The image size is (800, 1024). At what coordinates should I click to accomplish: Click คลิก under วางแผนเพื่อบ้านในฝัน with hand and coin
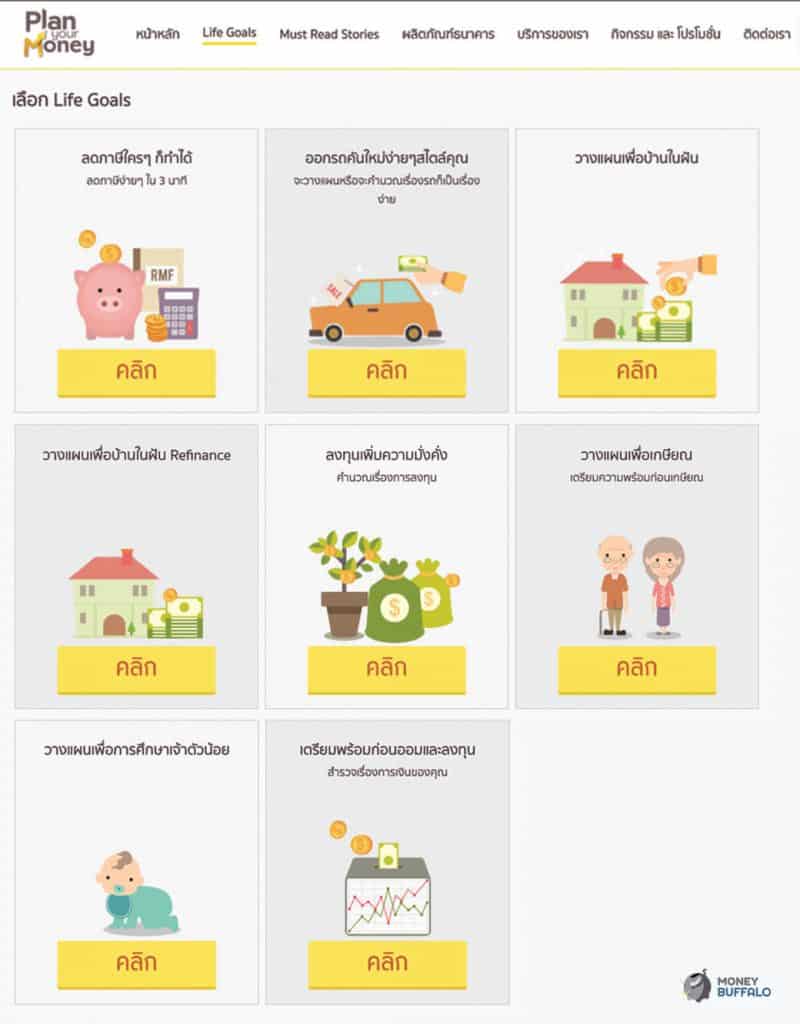tap(637, 372)
